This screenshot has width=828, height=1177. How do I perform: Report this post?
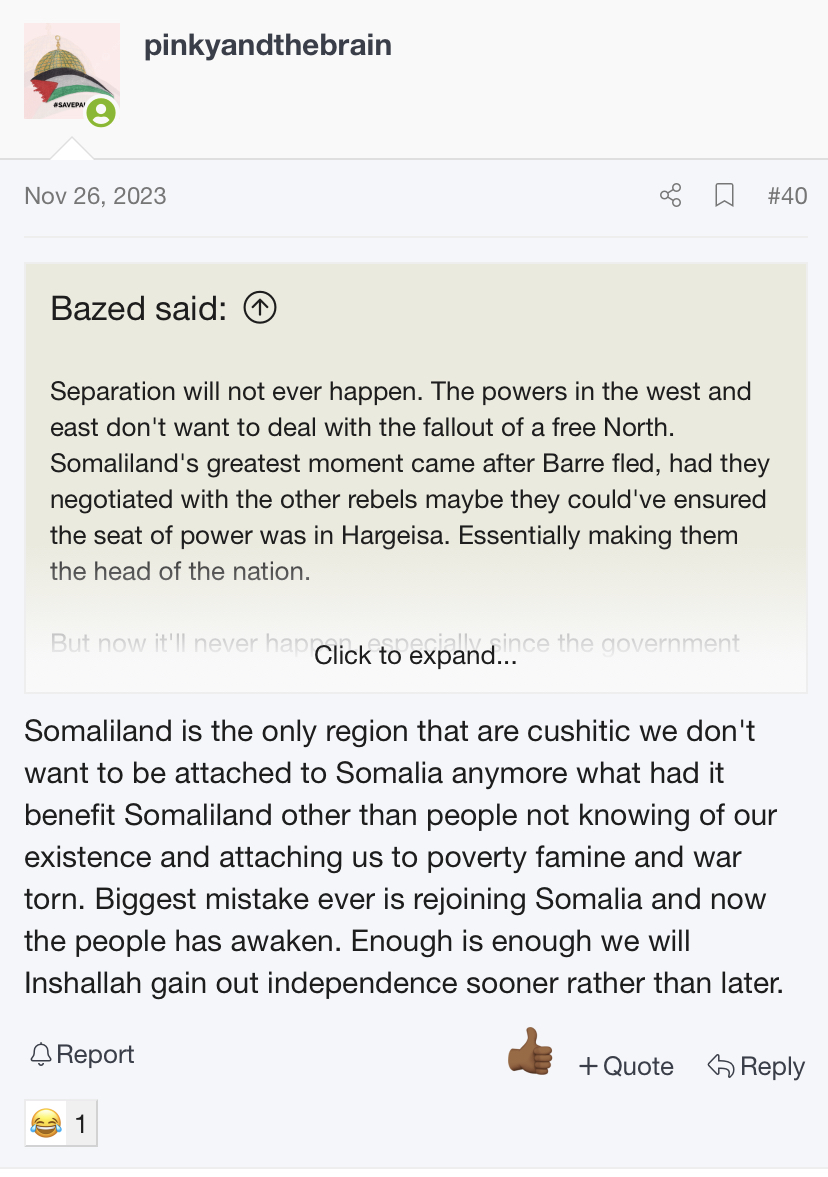coord(82,1054)
